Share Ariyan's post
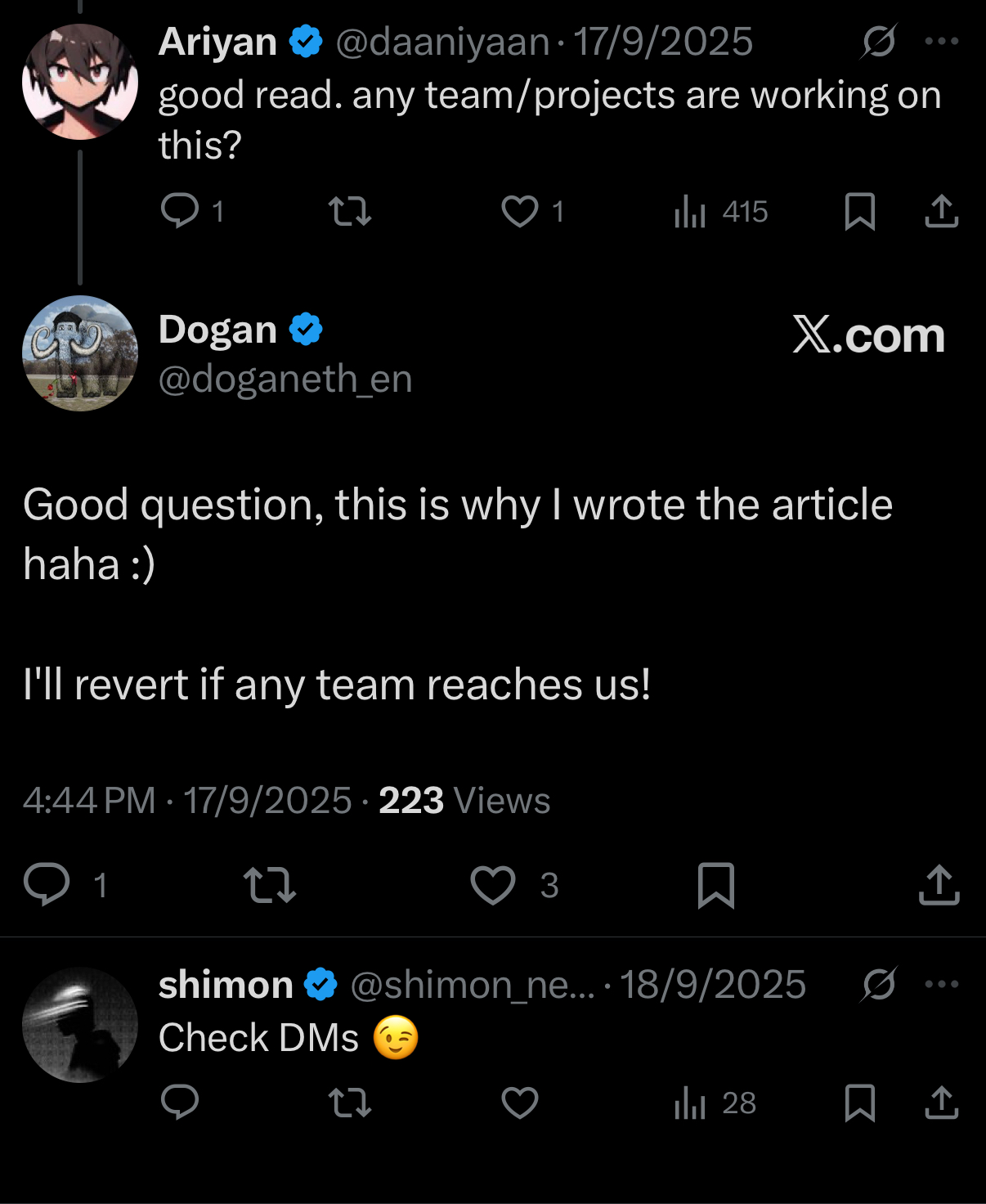Screen dimensions: 986x1204 click(941, 212)
